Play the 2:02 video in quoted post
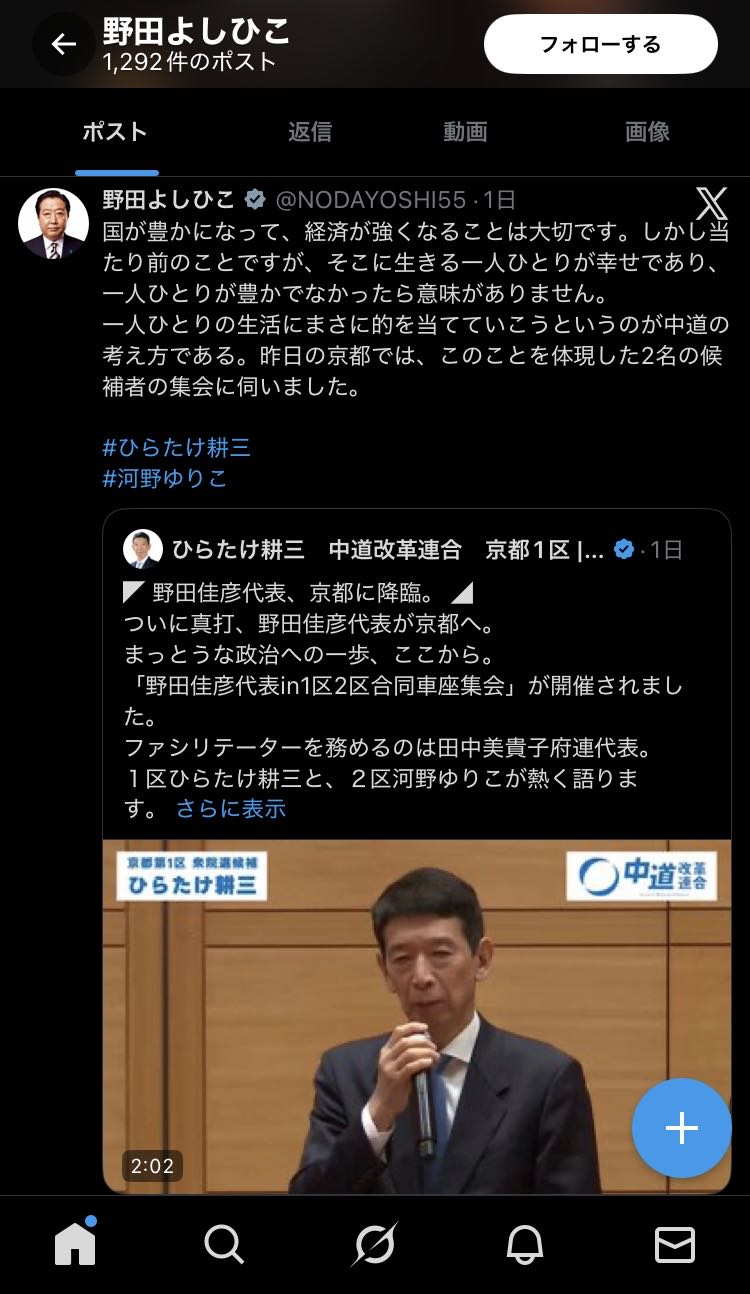 tap(417, 1016)
